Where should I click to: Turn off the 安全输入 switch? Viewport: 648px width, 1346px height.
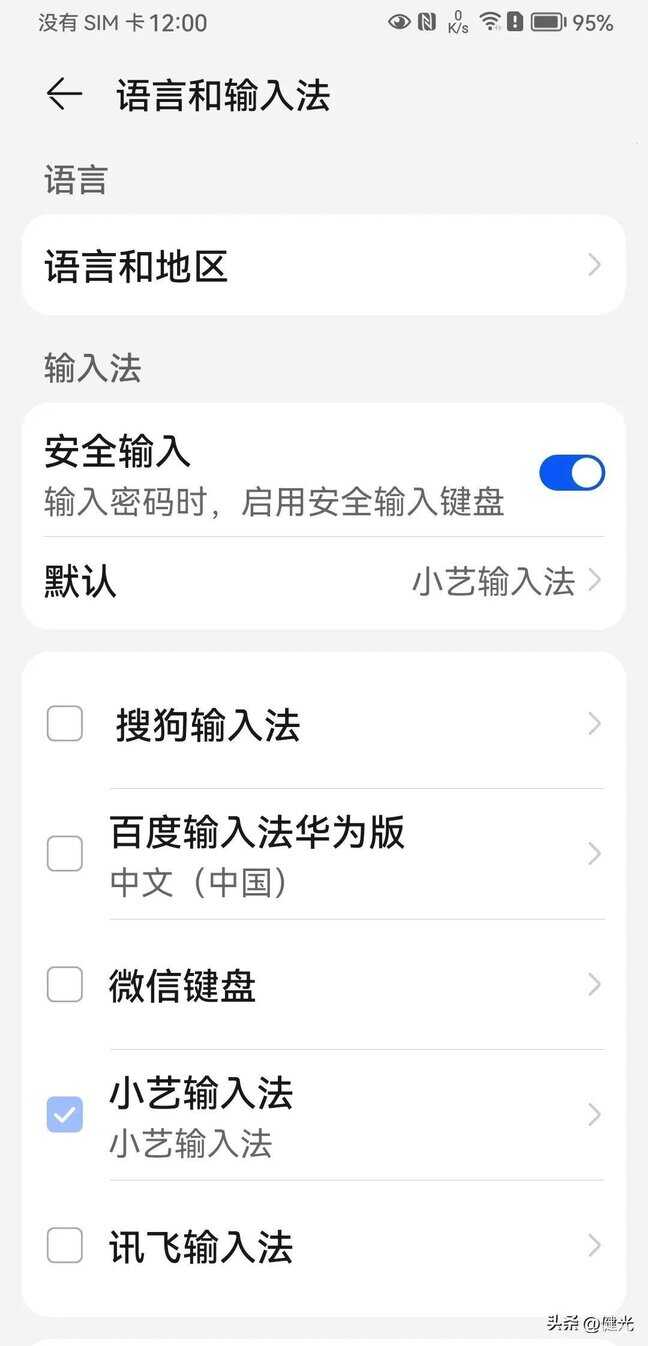coord(572,473)
